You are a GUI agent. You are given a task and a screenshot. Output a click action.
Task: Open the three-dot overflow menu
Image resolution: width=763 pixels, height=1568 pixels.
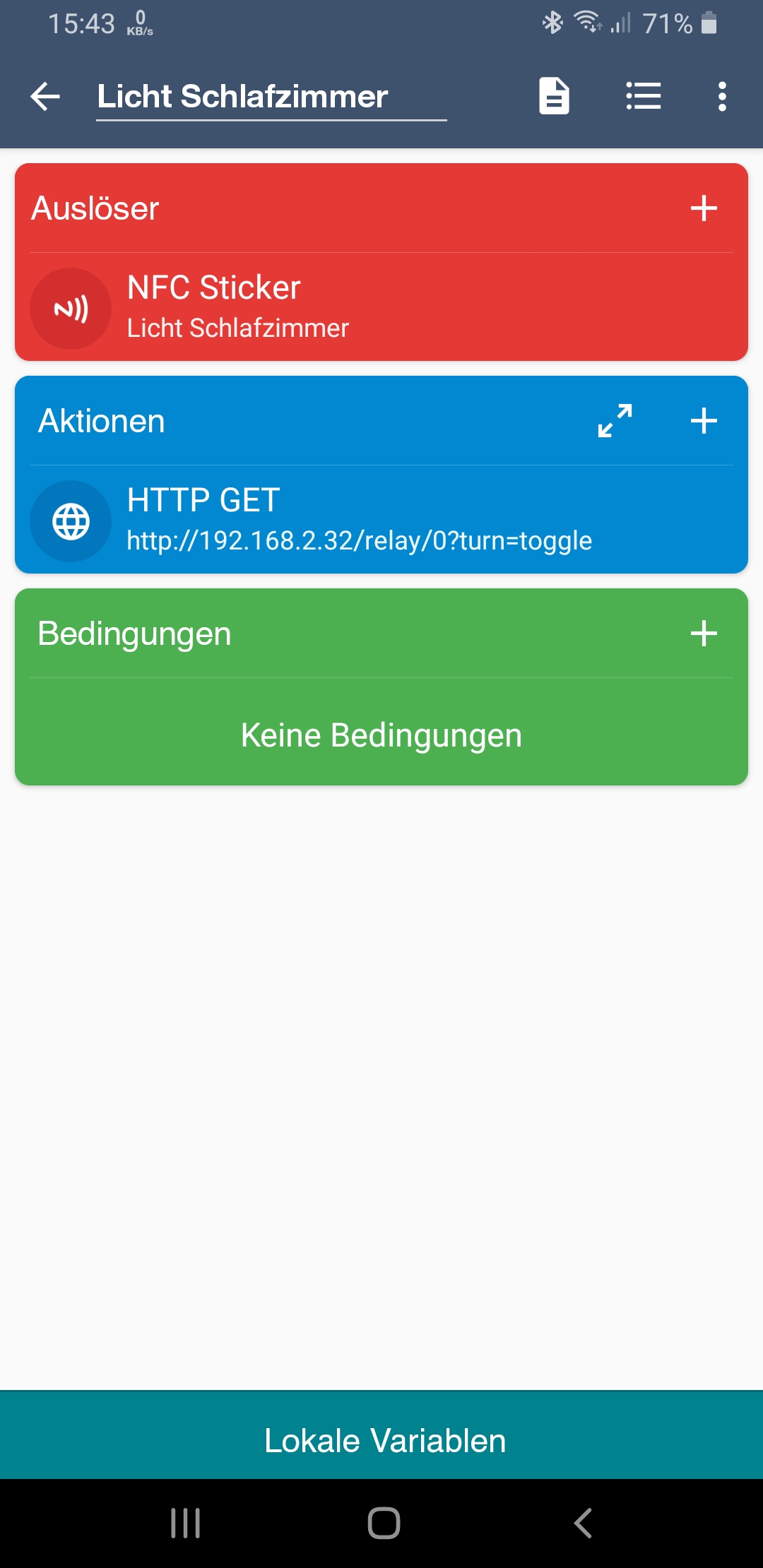click(x=722, y=96)
